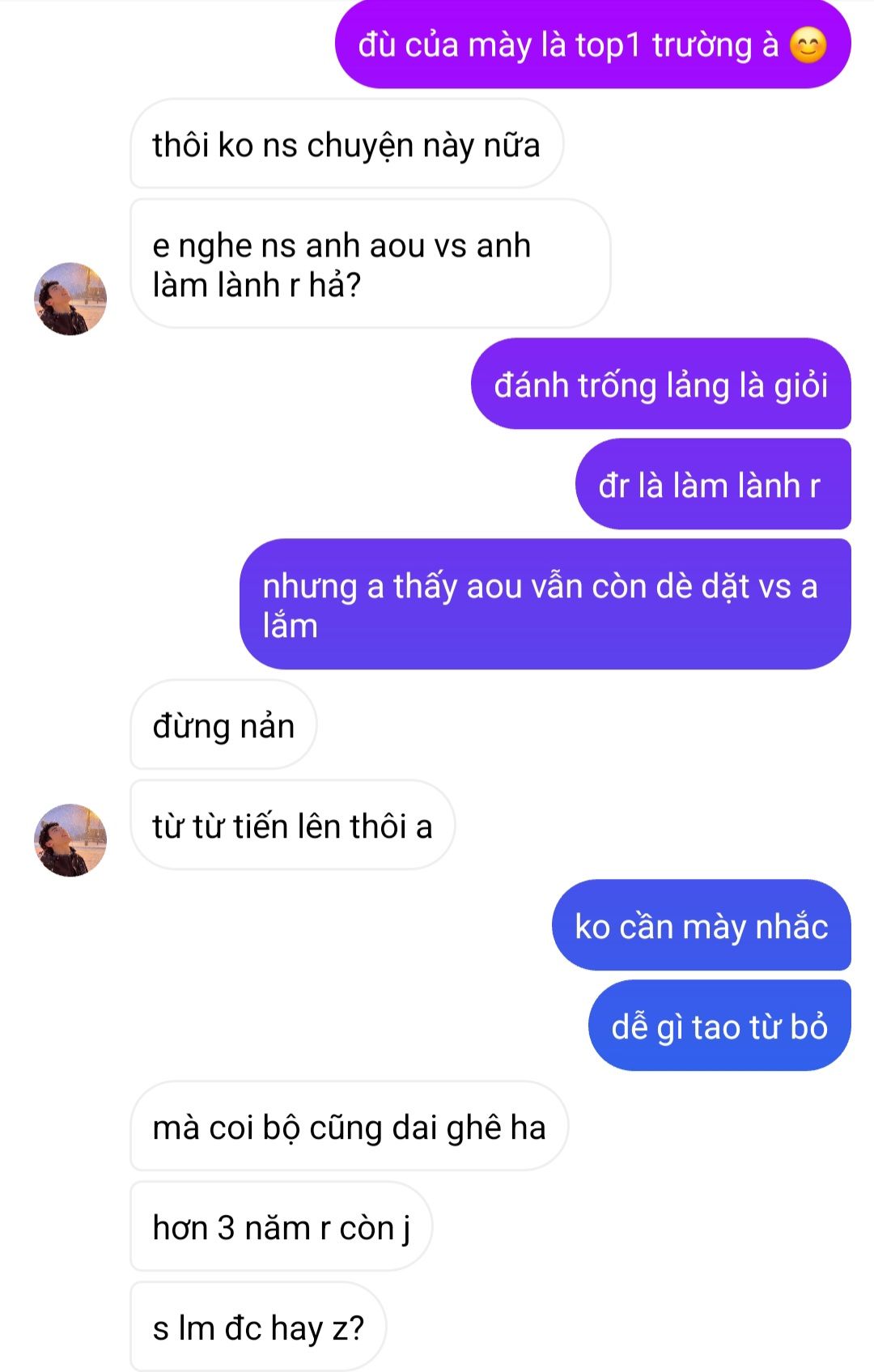Open sender's avatar beside "từ từ tiến lên thôi a"
Screen dimensions: 874x1372
pyautogui.click(x=70, y=840)
